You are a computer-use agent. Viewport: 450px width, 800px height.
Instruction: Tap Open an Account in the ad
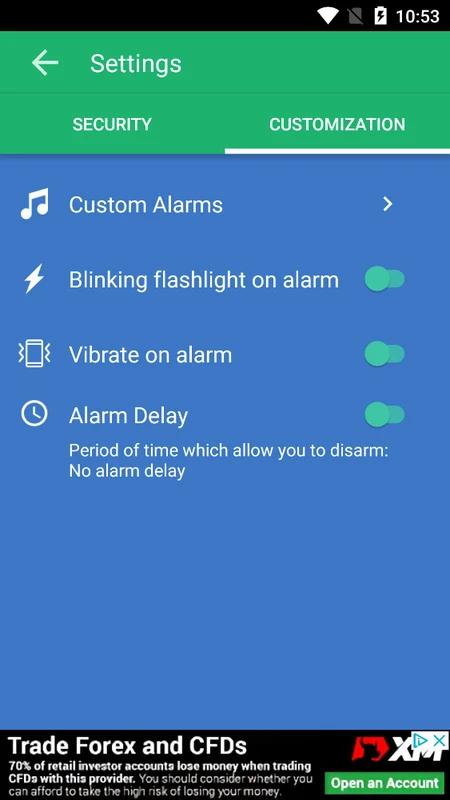click(x=385, y=783)
